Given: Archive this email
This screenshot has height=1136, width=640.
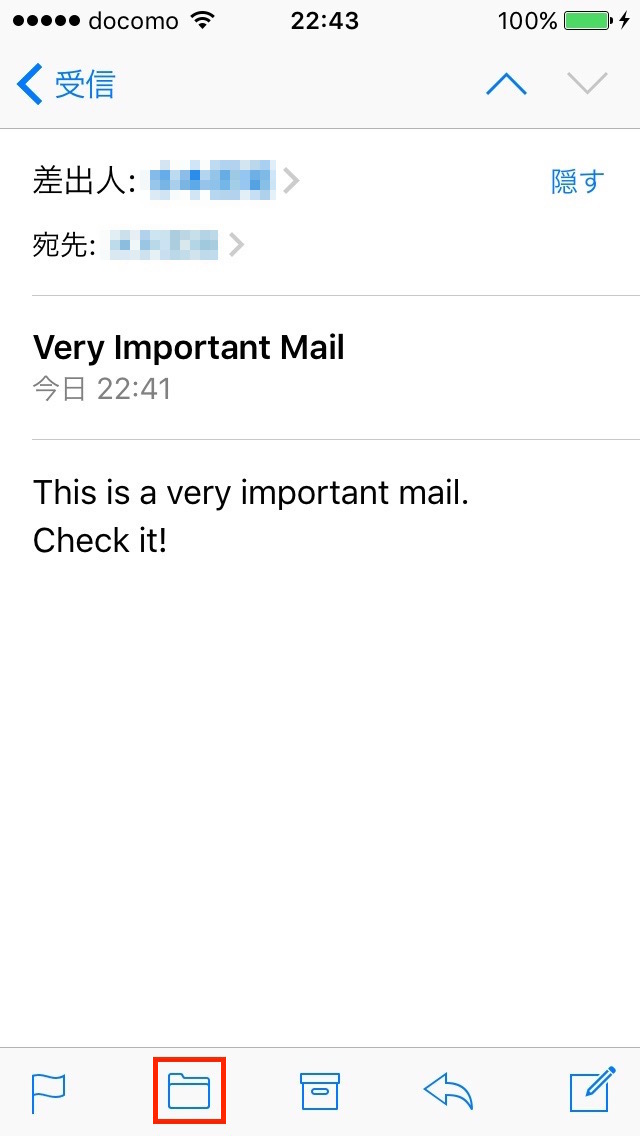Looking at the screenshot, I should coord(320,1092).
